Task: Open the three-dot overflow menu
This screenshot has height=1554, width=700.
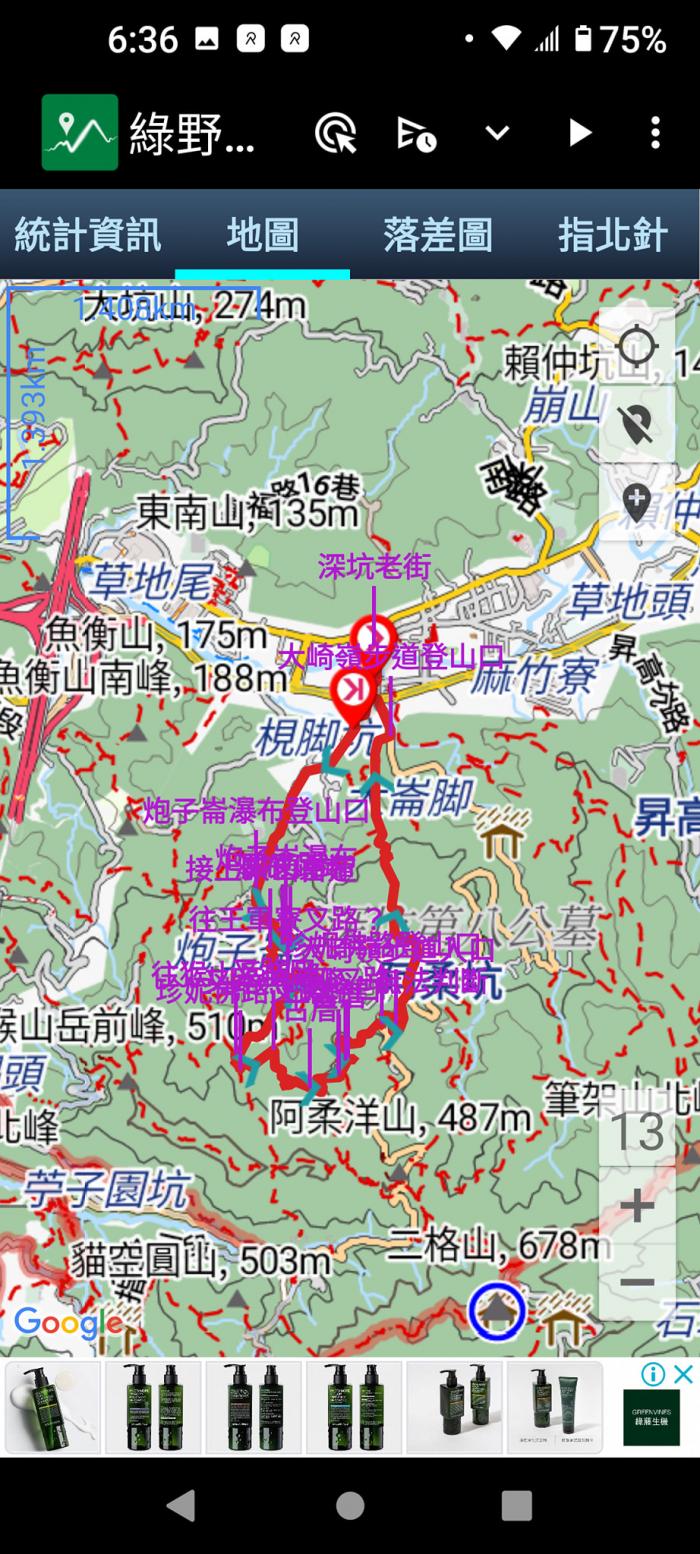Action: [x=655, y=133]
